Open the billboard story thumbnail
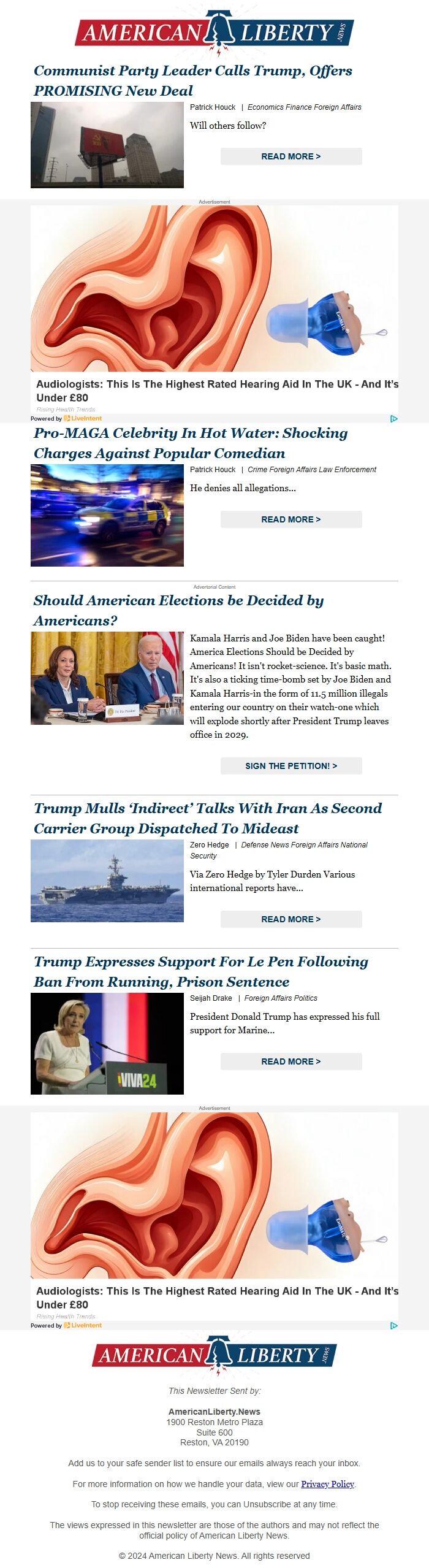 click(x=107, y=145)
